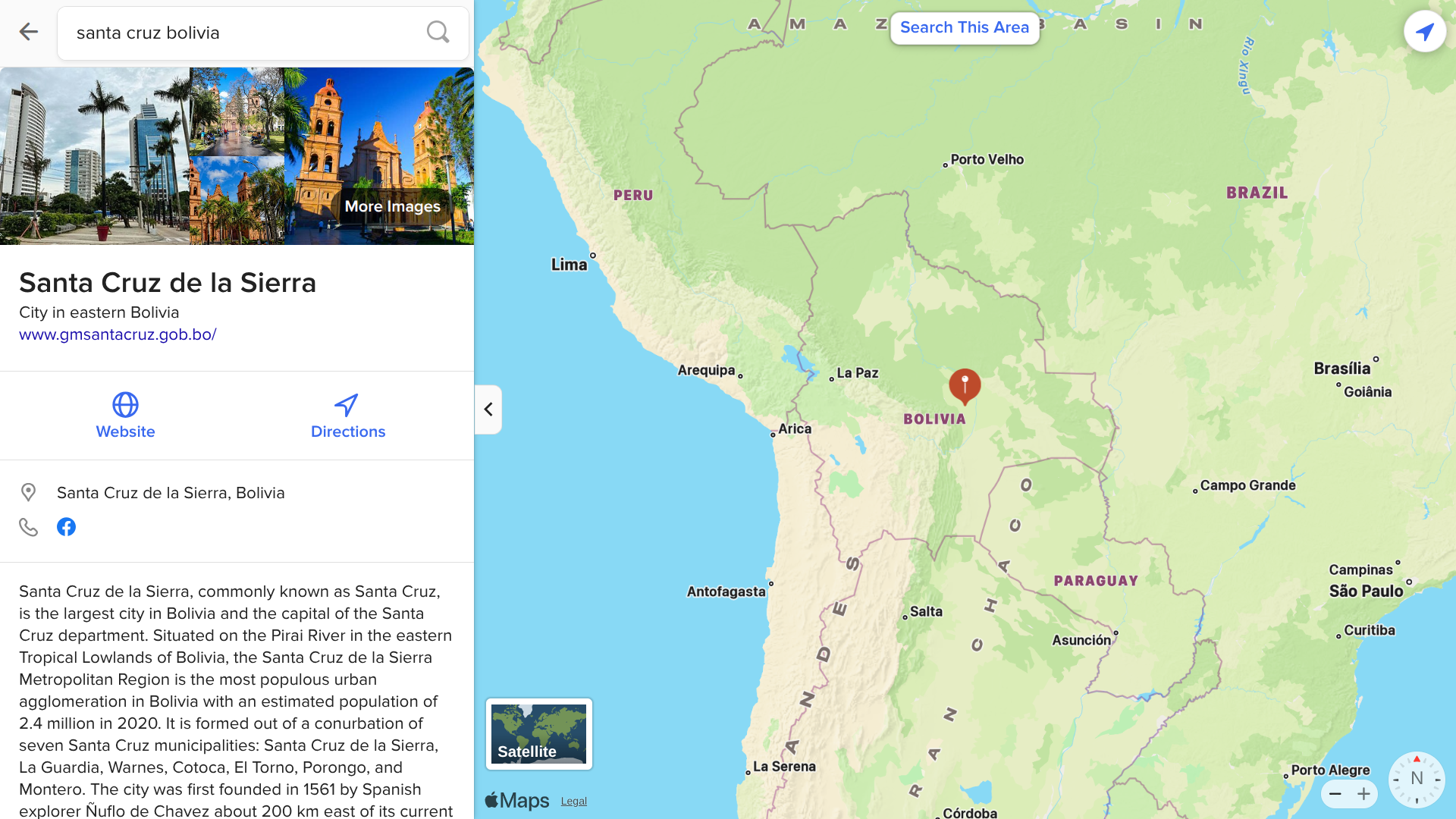The width and height of the screenshot is (1456, 819).
Task: Center the map on my current location
Action: [1424, 32]
